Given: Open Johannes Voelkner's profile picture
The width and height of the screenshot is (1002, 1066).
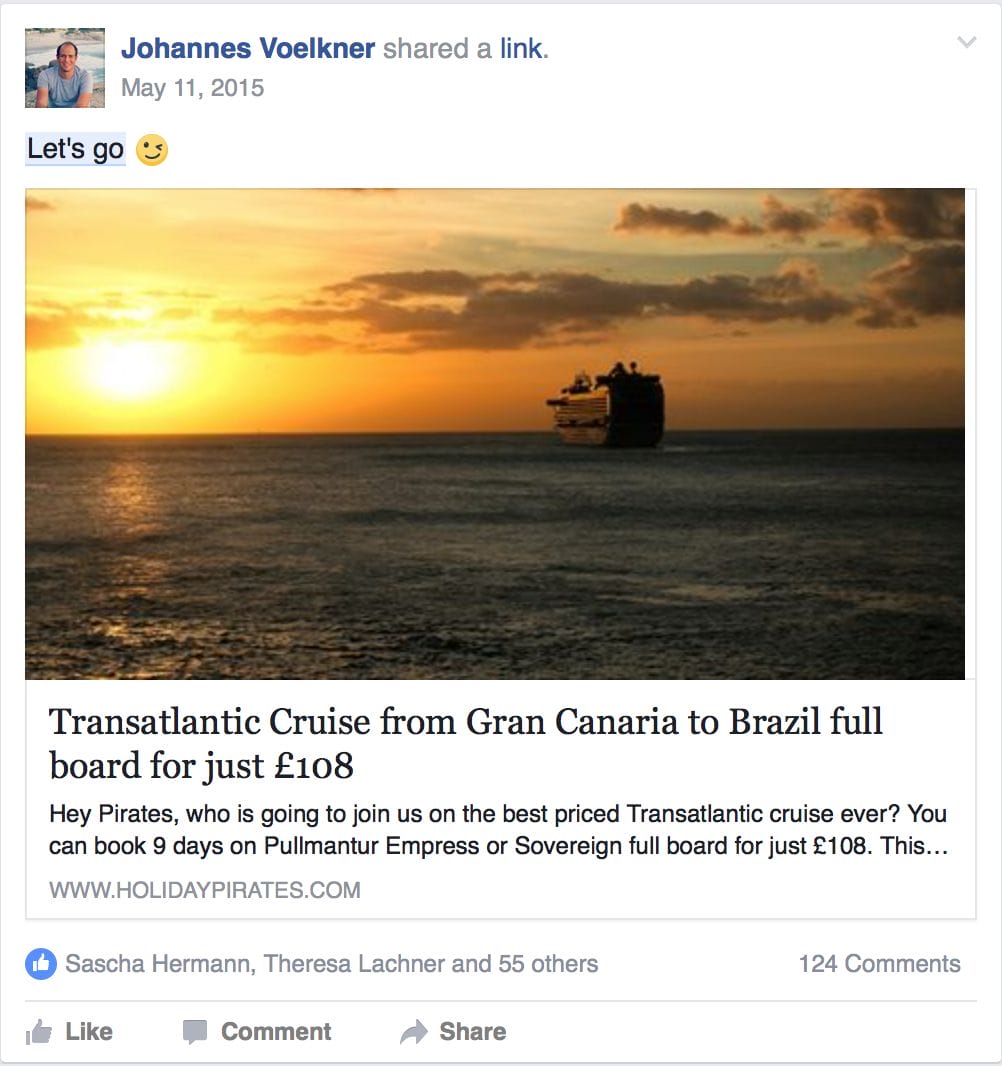Looking at the screenshot, I should coord(65,68).
